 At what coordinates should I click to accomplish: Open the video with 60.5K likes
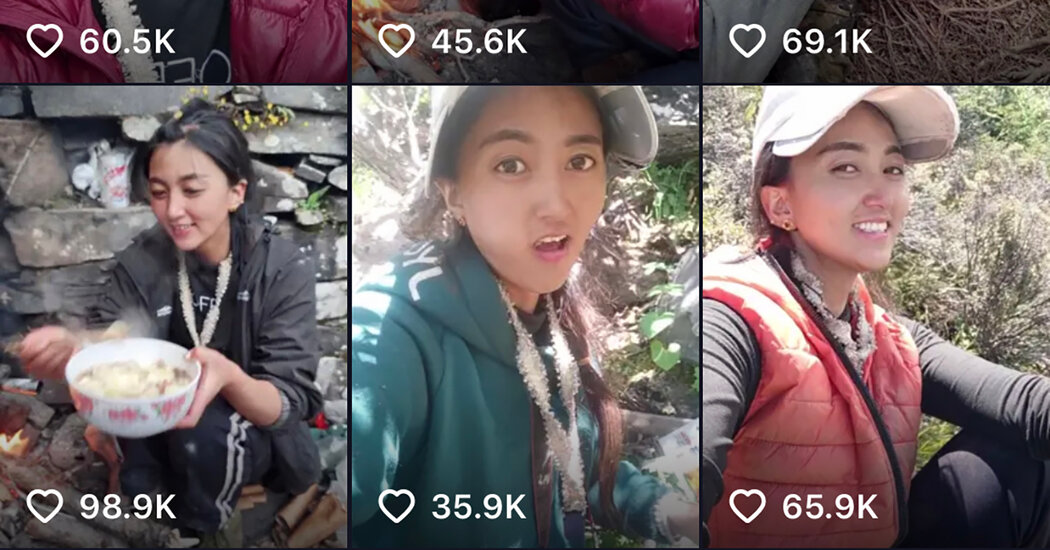(x=173, y=40)
